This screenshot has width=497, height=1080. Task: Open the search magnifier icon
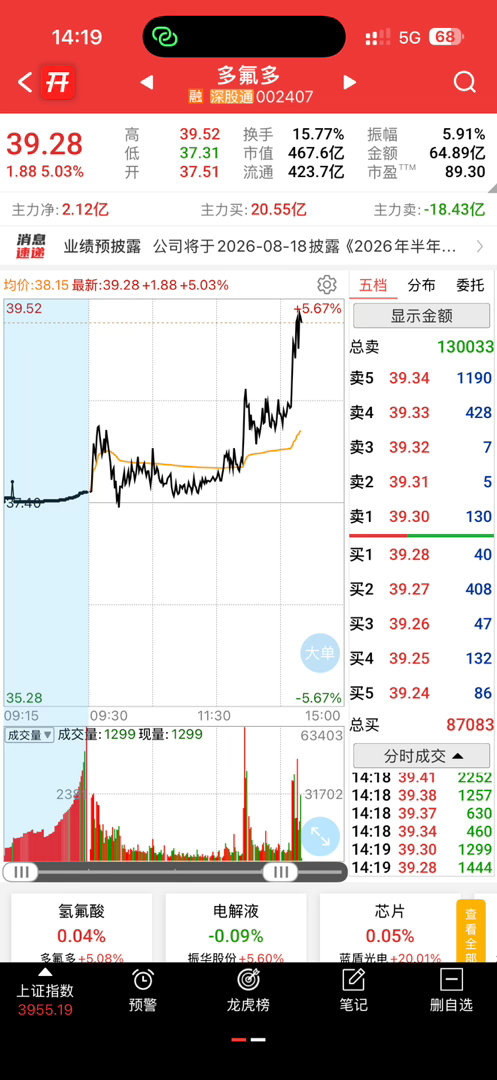465,82
